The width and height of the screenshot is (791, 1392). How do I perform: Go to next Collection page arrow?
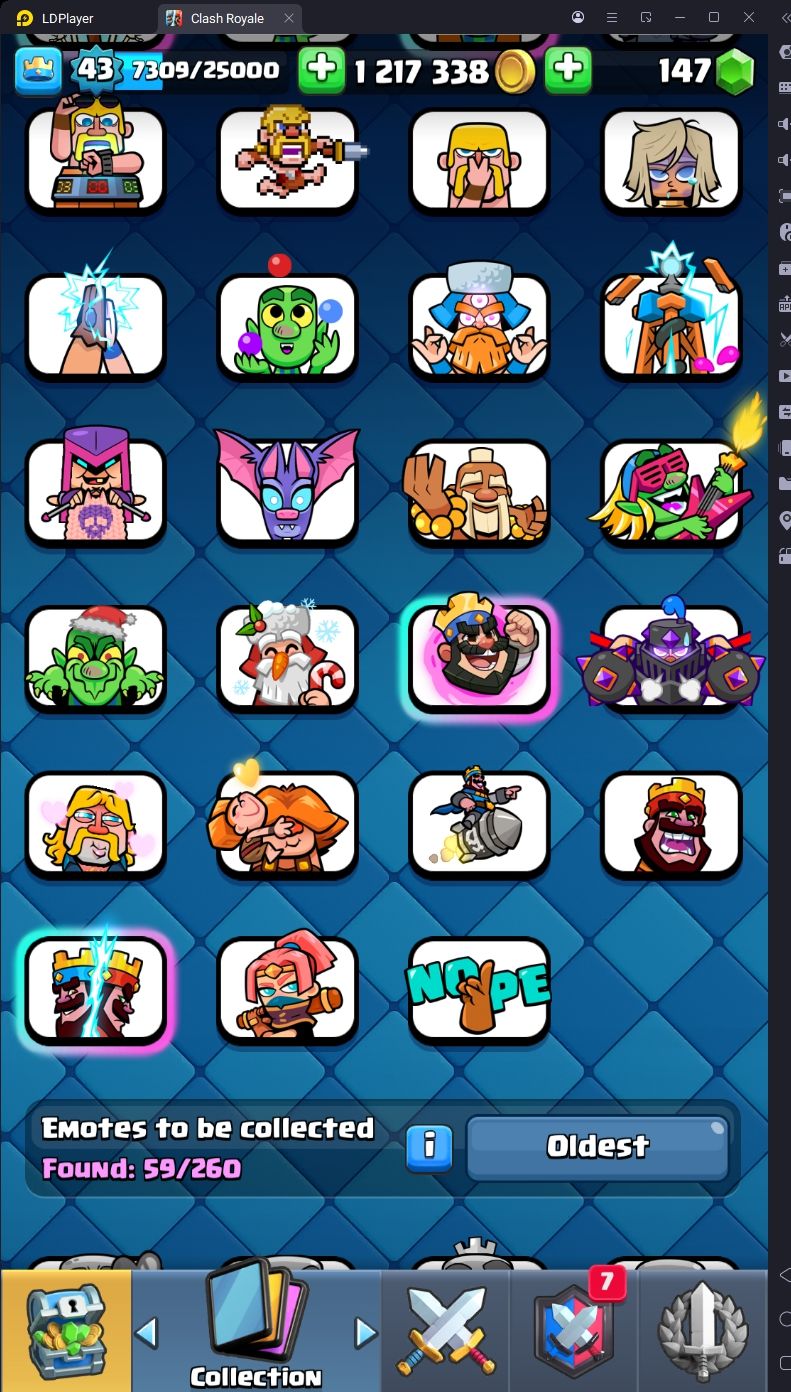click(366, 1332)
